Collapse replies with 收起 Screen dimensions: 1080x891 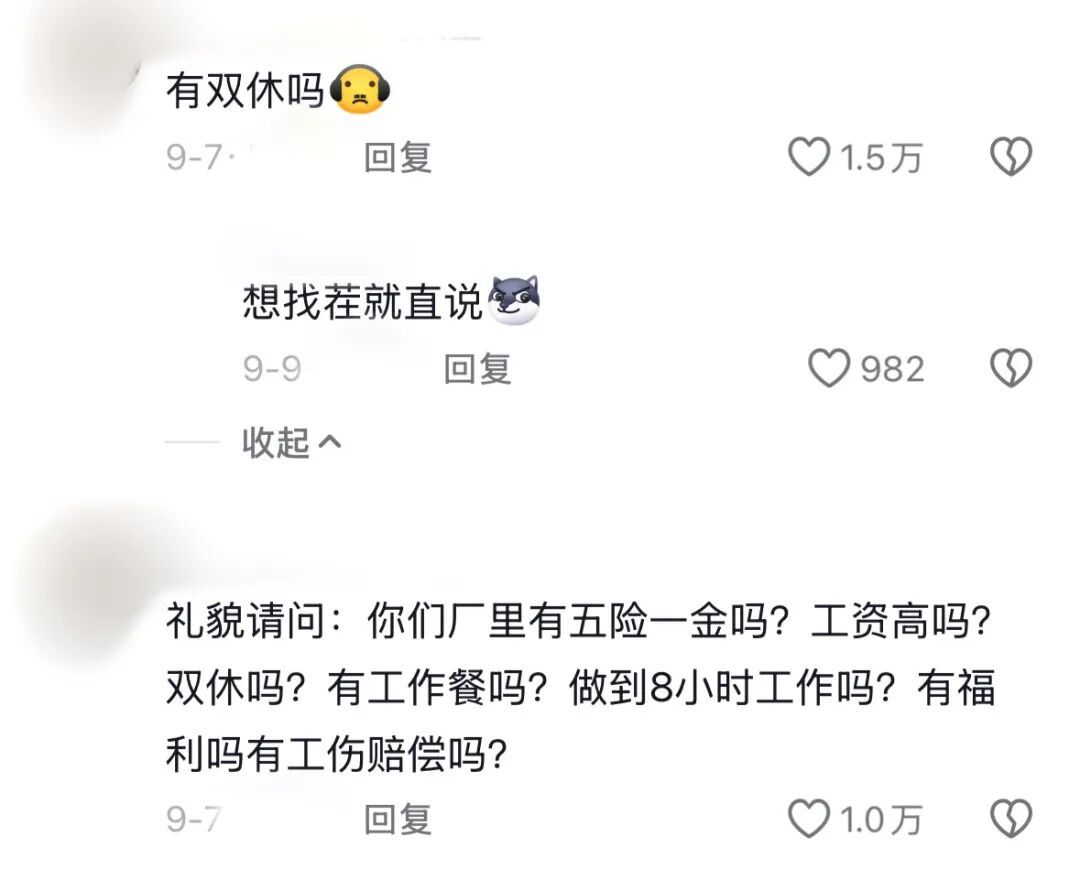pos(291,442)
